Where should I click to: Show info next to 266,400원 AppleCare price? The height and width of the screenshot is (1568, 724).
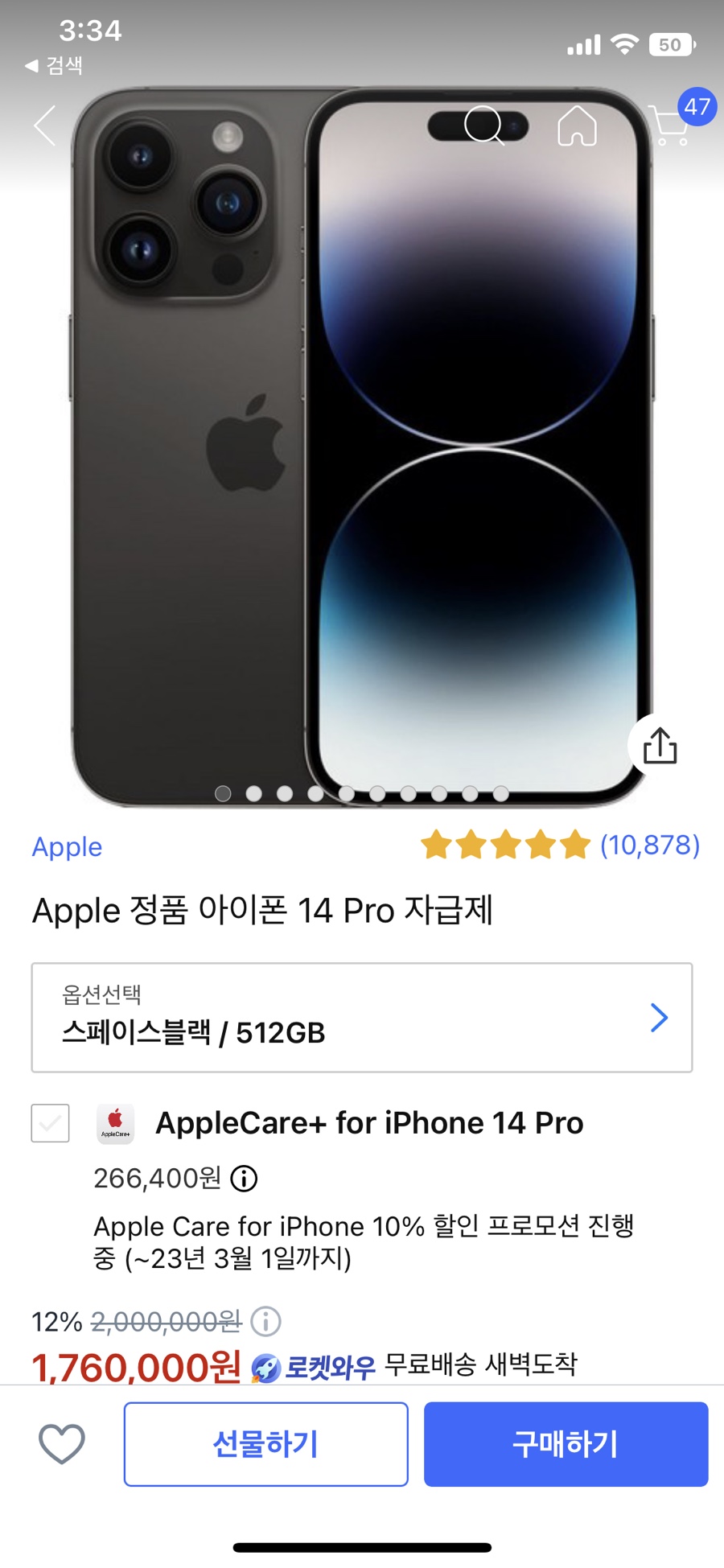[x=244, y=1179]
